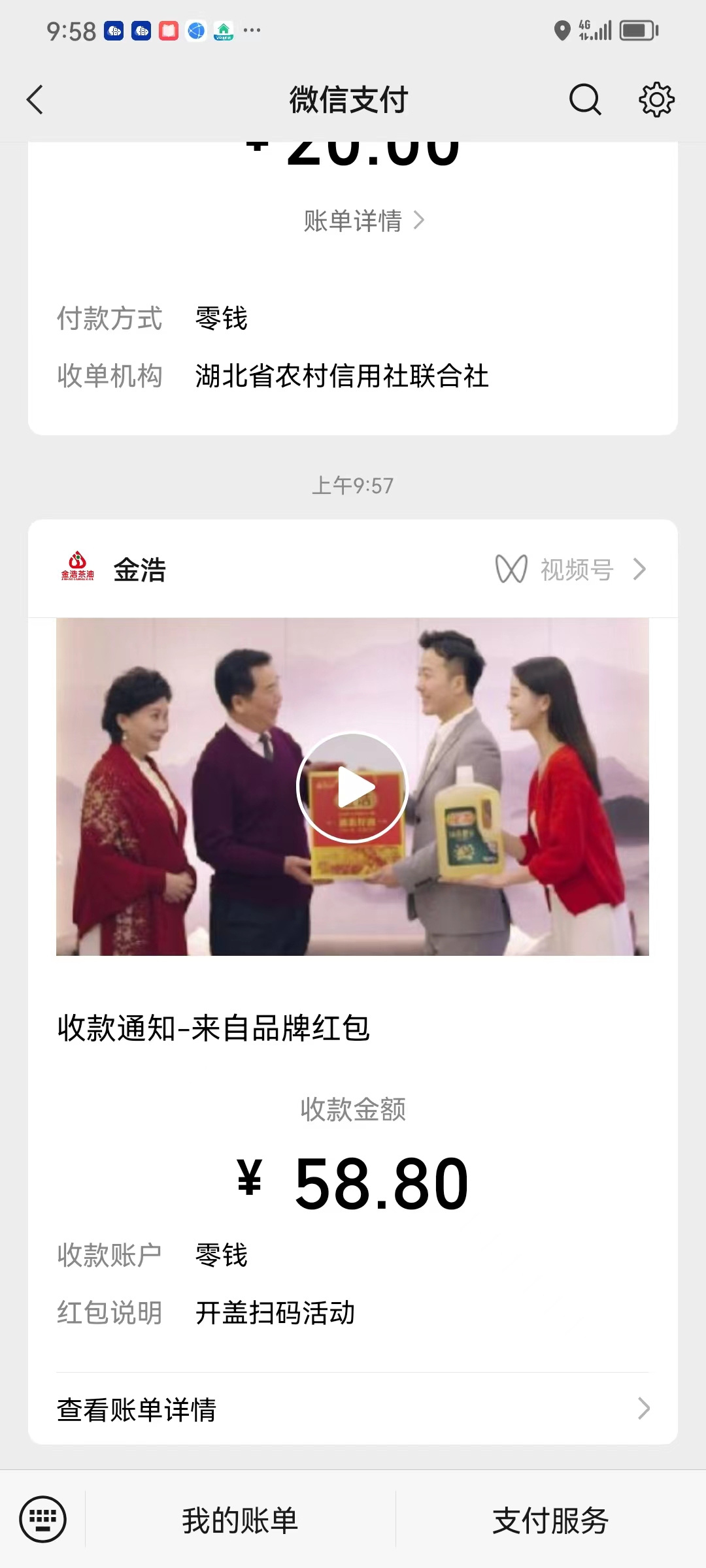Image resolution: width=706 pixels, height=1568 pixels.
Task: Open the settings gear
Action: tap(656, 100)
